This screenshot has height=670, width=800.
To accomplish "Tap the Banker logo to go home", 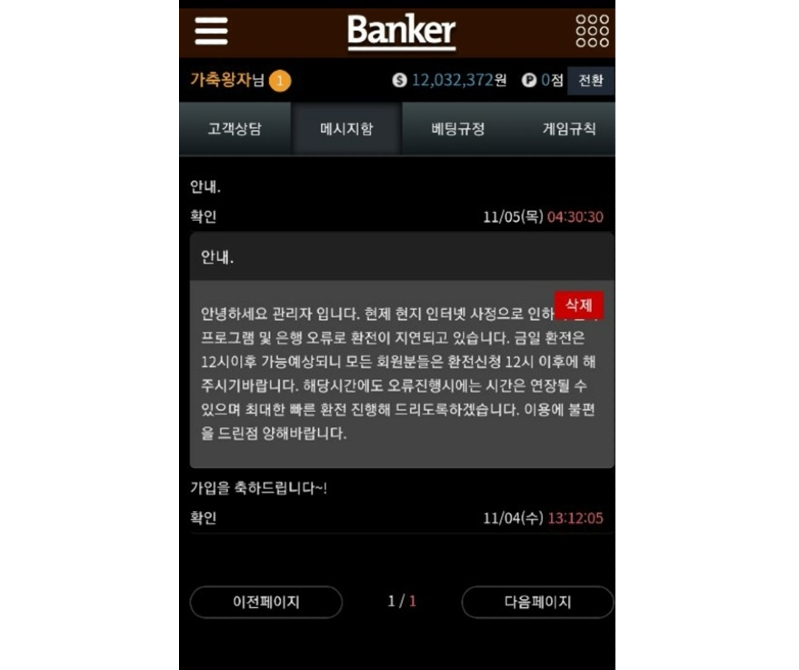I will [x=401, y=31].
